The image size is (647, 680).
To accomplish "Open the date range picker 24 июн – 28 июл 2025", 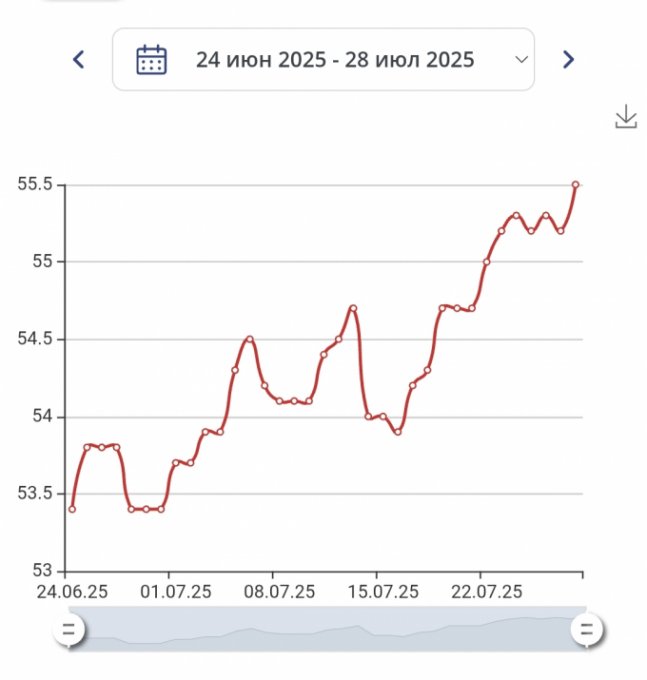I will point(323,60).
